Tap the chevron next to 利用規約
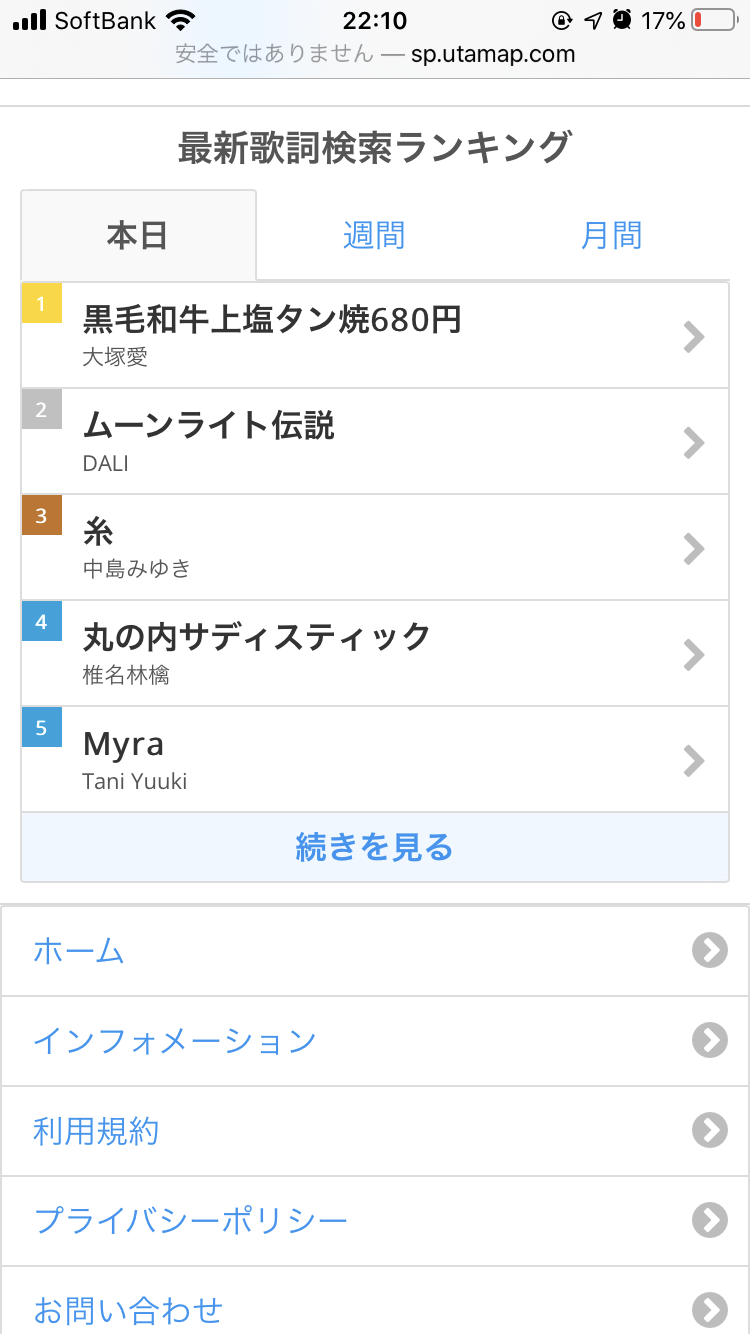The height and width of the screenshot is (1334, 750). [x=709, y=1131]
